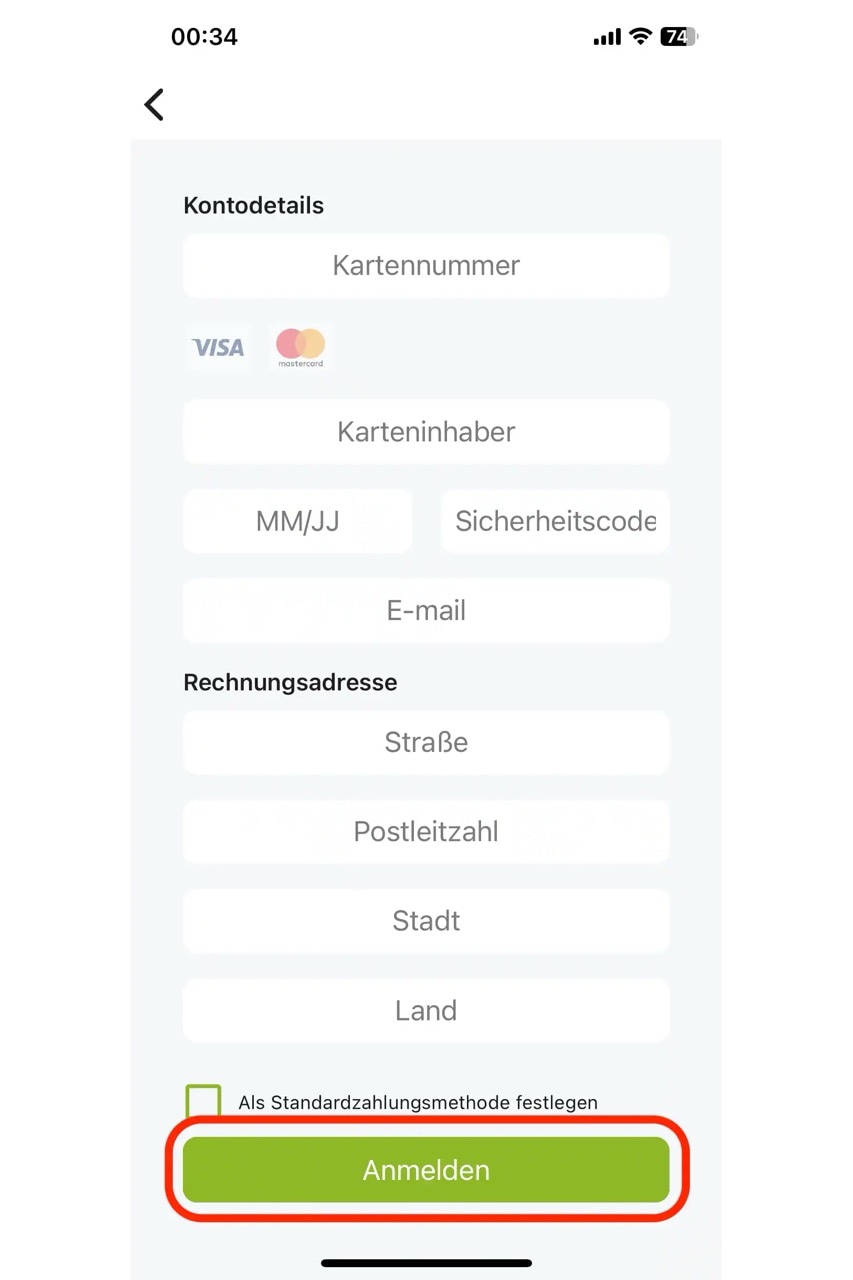
Task: Tap the Land field
Action: point(426,1010)
